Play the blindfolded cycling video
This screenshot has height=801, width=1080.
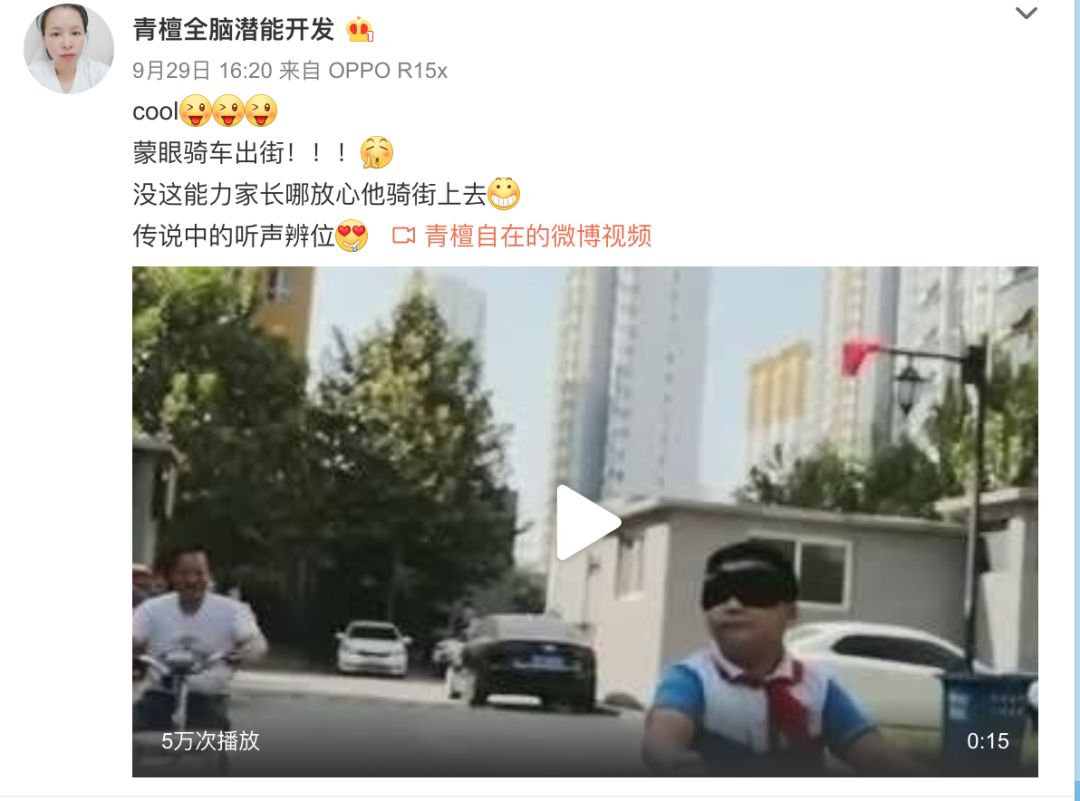click(x=587, y=522)
